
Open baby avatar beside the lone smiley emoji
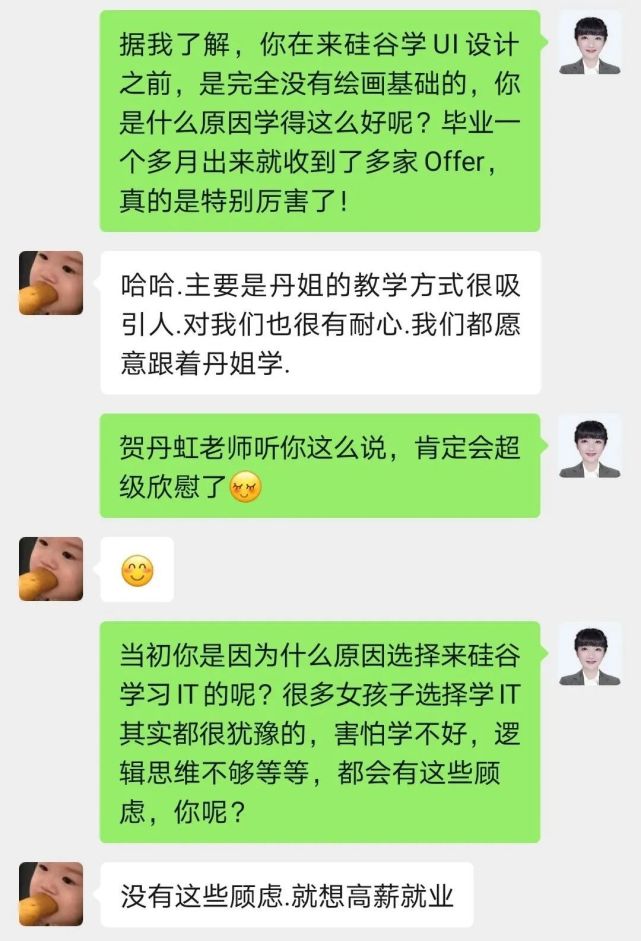[x=51, y=569]
